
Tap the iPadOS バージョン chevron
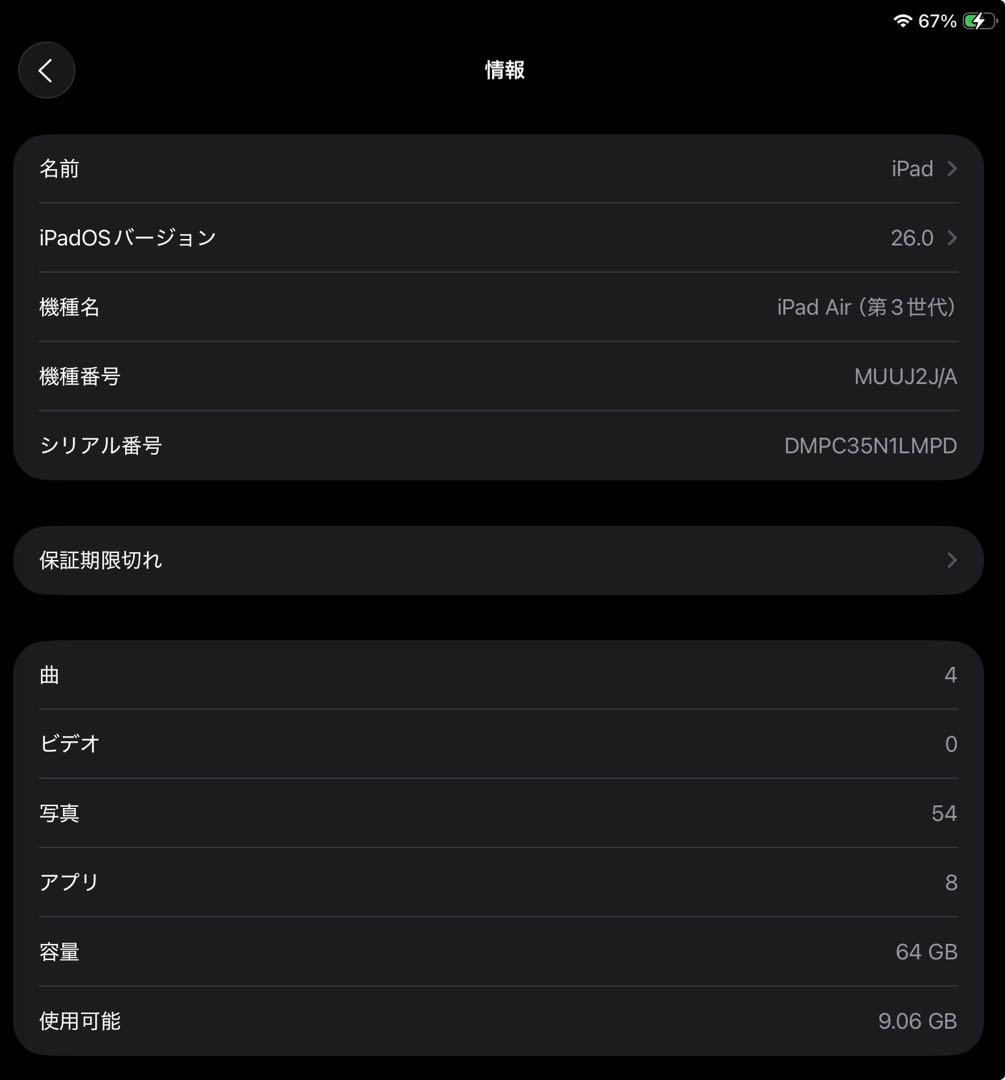(951, 238)
